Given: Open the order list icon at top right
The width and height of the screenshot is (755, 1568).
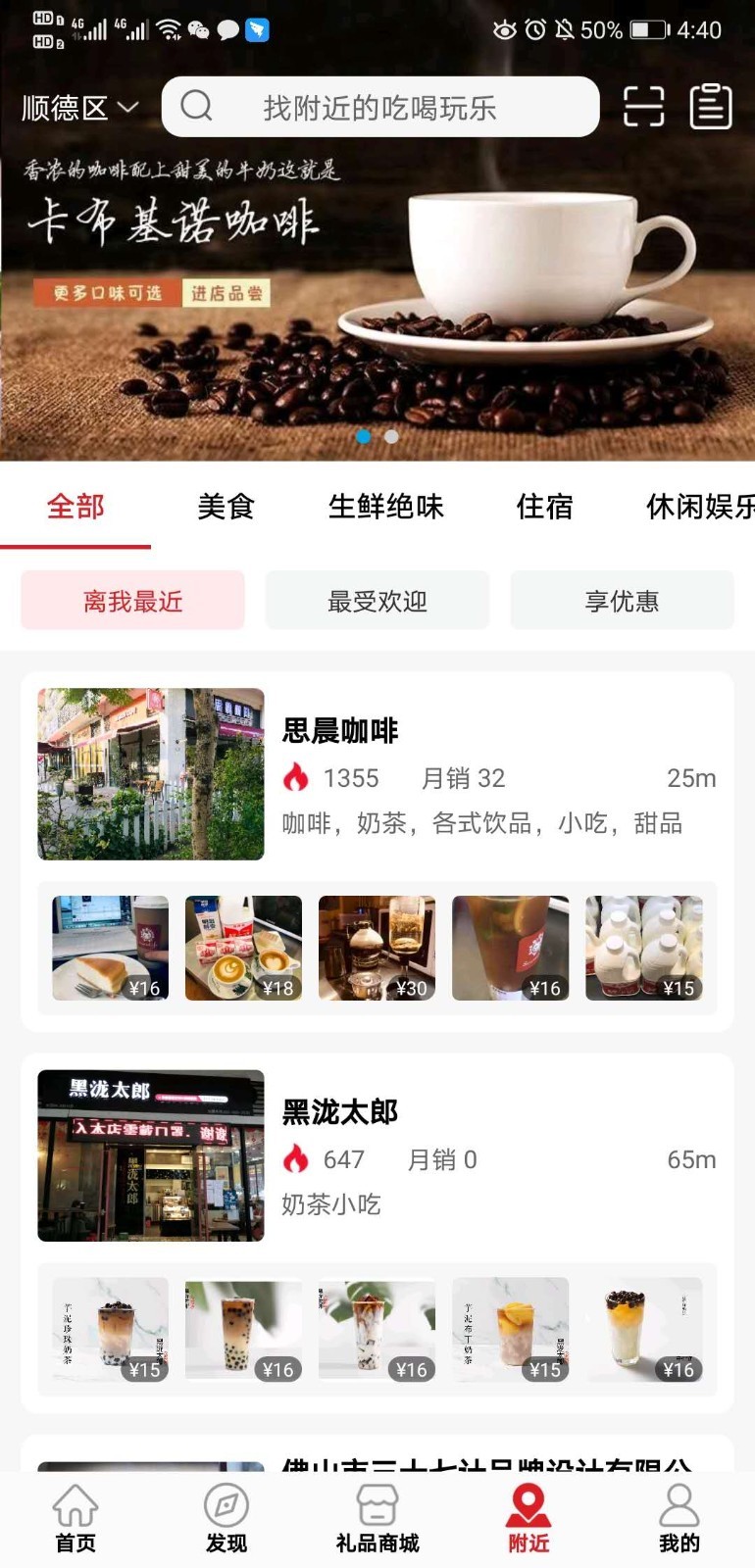Looking at the screenshot, I should 710,108.
